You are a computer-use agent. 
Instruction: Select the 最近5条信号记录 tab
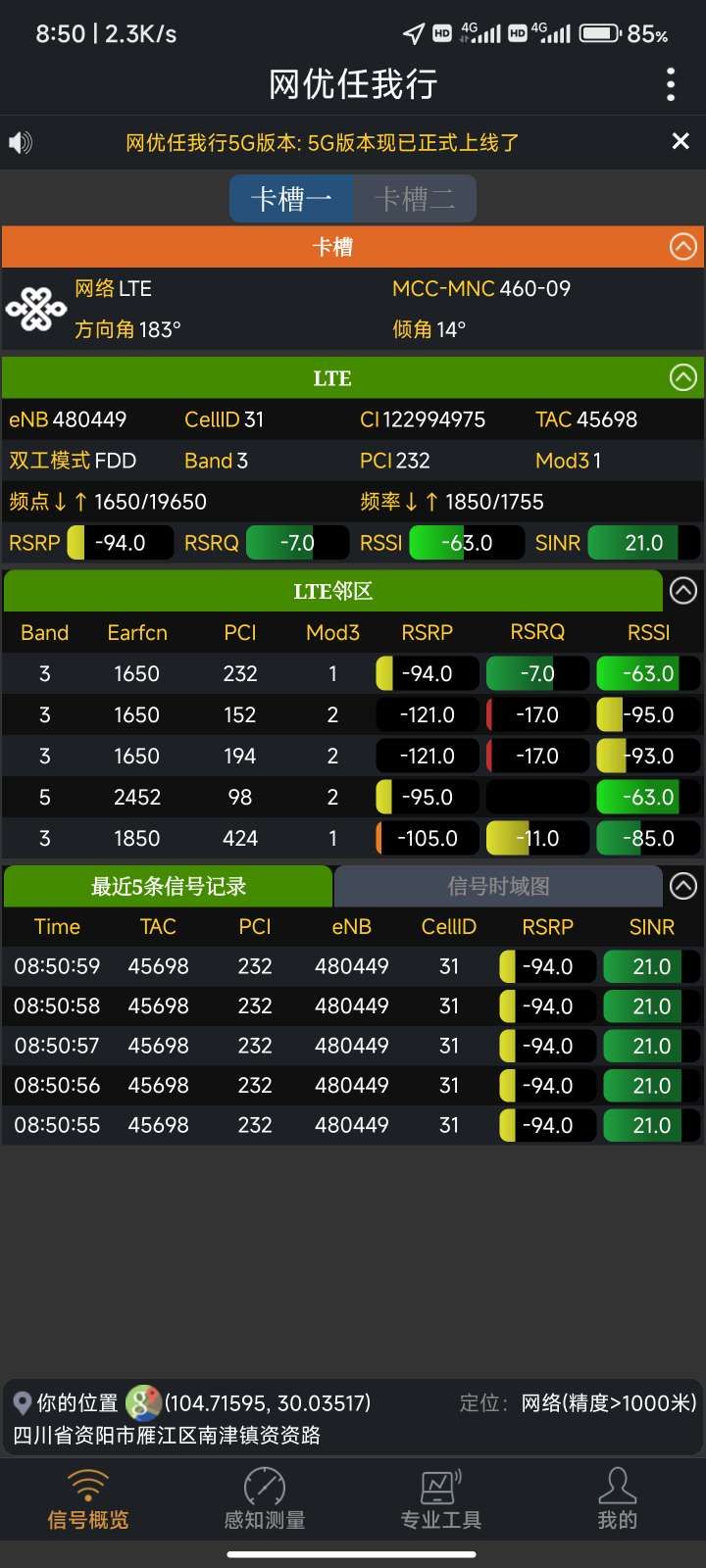click(168, 885)
